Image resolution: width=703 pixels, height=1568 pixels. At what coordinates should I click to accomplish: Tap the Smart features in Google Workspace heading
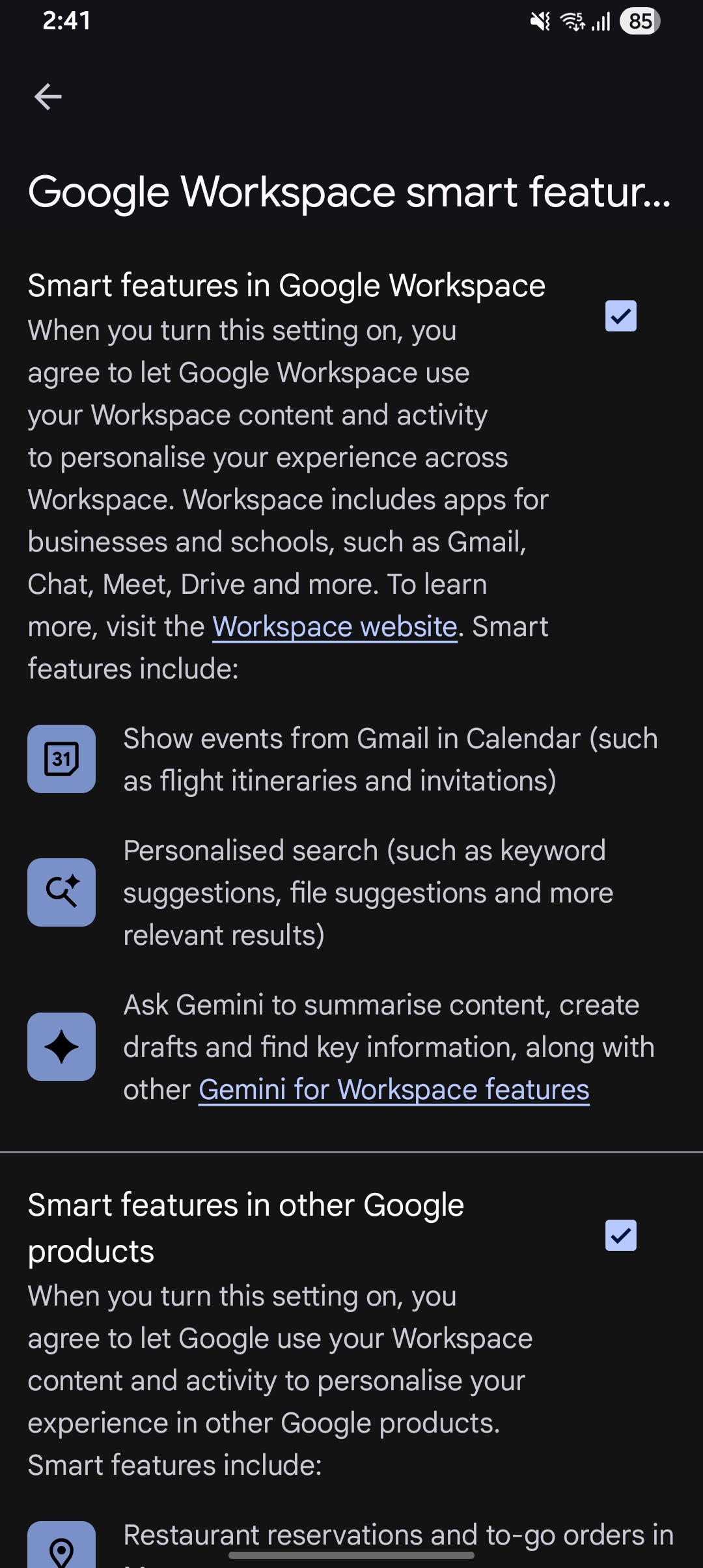tap(286, 285)
